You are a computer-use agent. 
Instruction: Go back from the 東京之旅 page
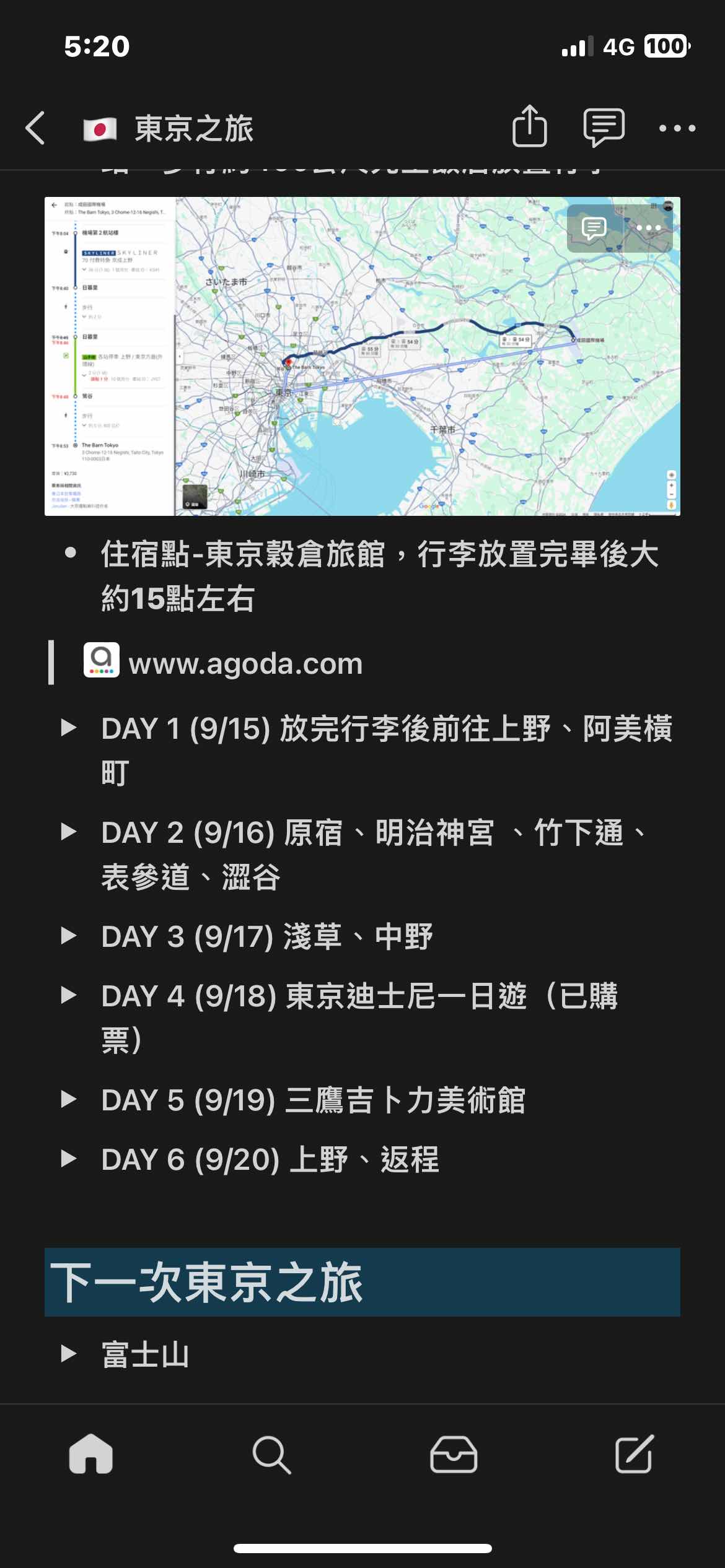(35, 128)
